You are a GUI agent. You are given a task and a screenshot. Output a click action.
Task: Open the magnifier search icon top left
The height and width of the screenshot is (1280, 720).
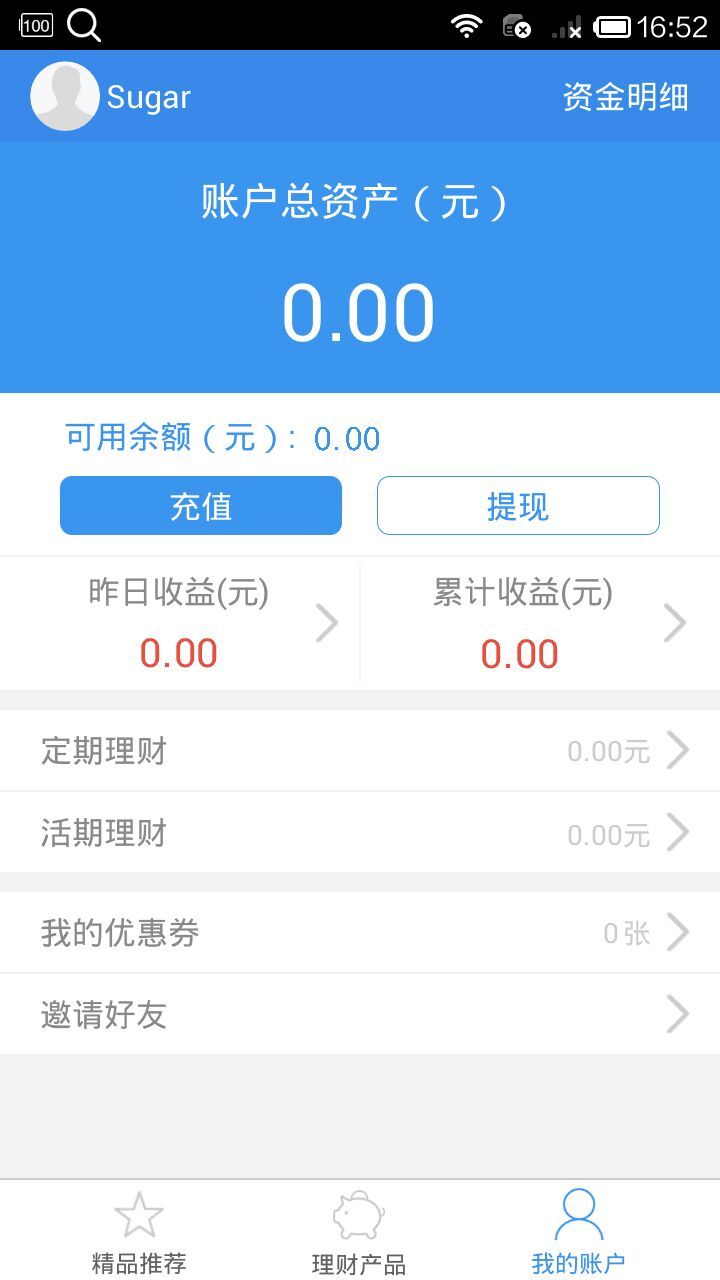coord(84,25)
